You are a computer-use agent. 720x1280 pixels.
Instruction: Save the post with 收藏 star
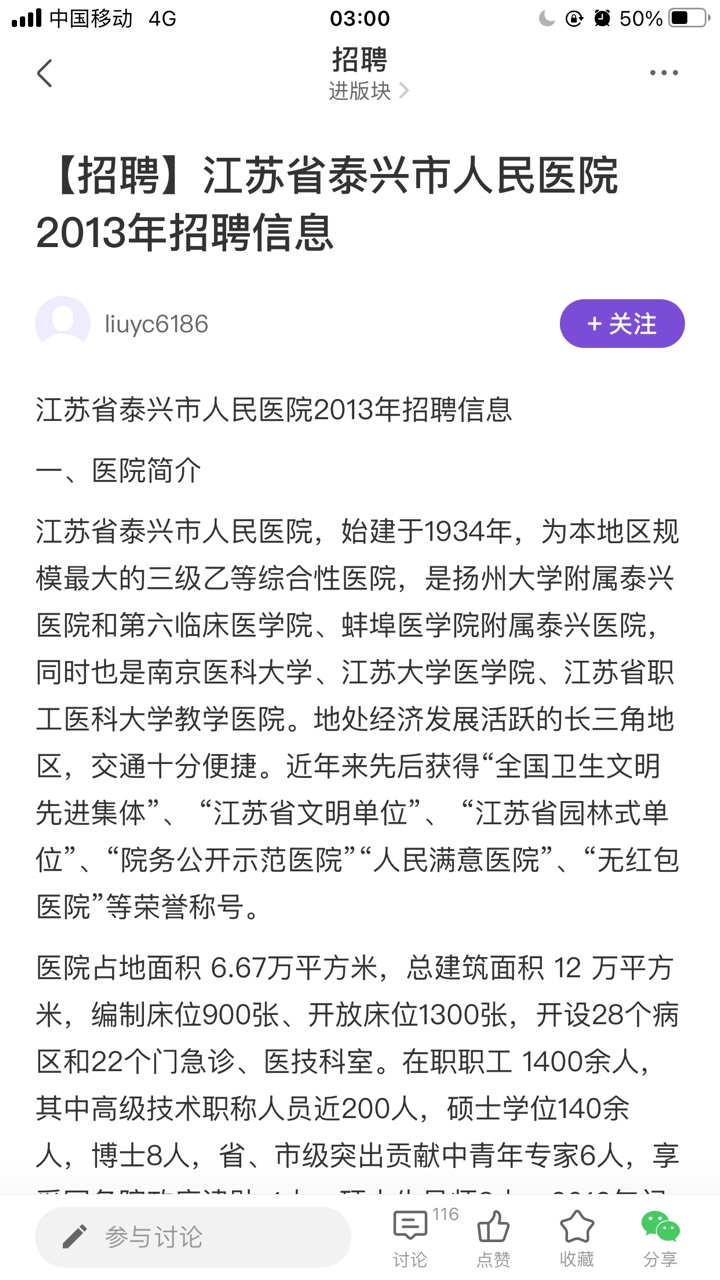577,1238
